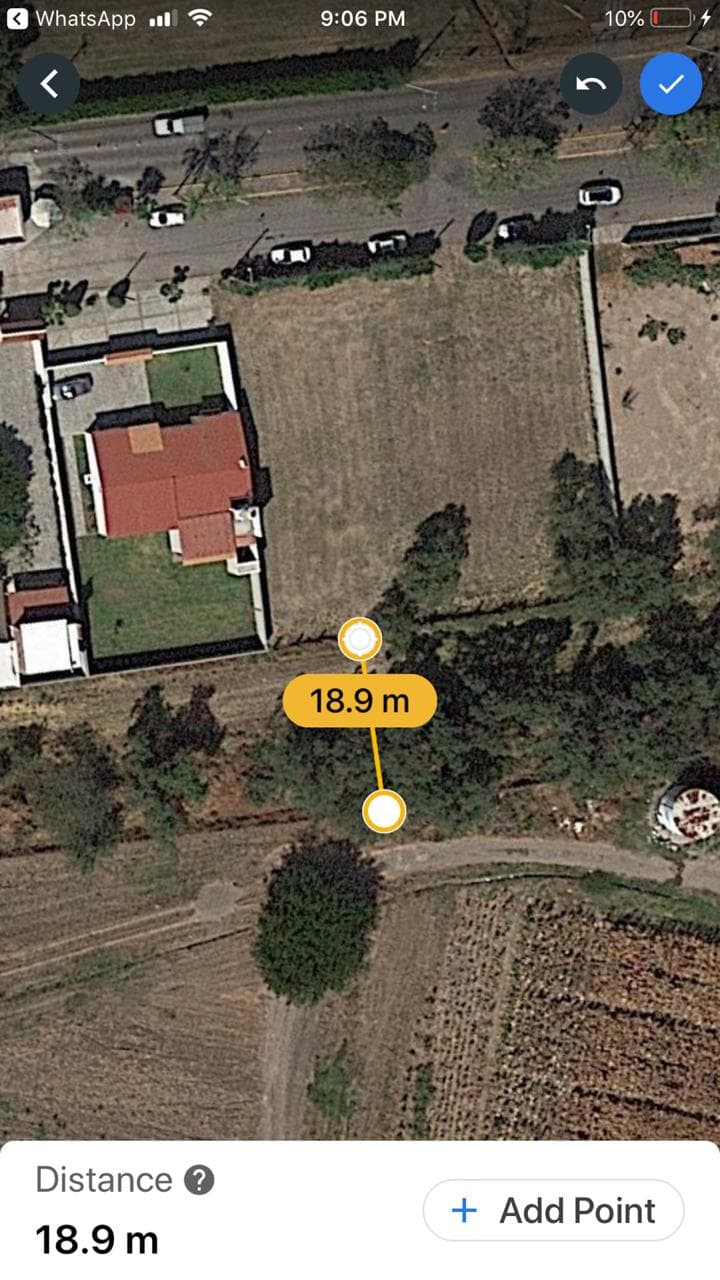Go back using the top-left arrow
This screenshot has height=1280, width=720.
click(48, 84)
